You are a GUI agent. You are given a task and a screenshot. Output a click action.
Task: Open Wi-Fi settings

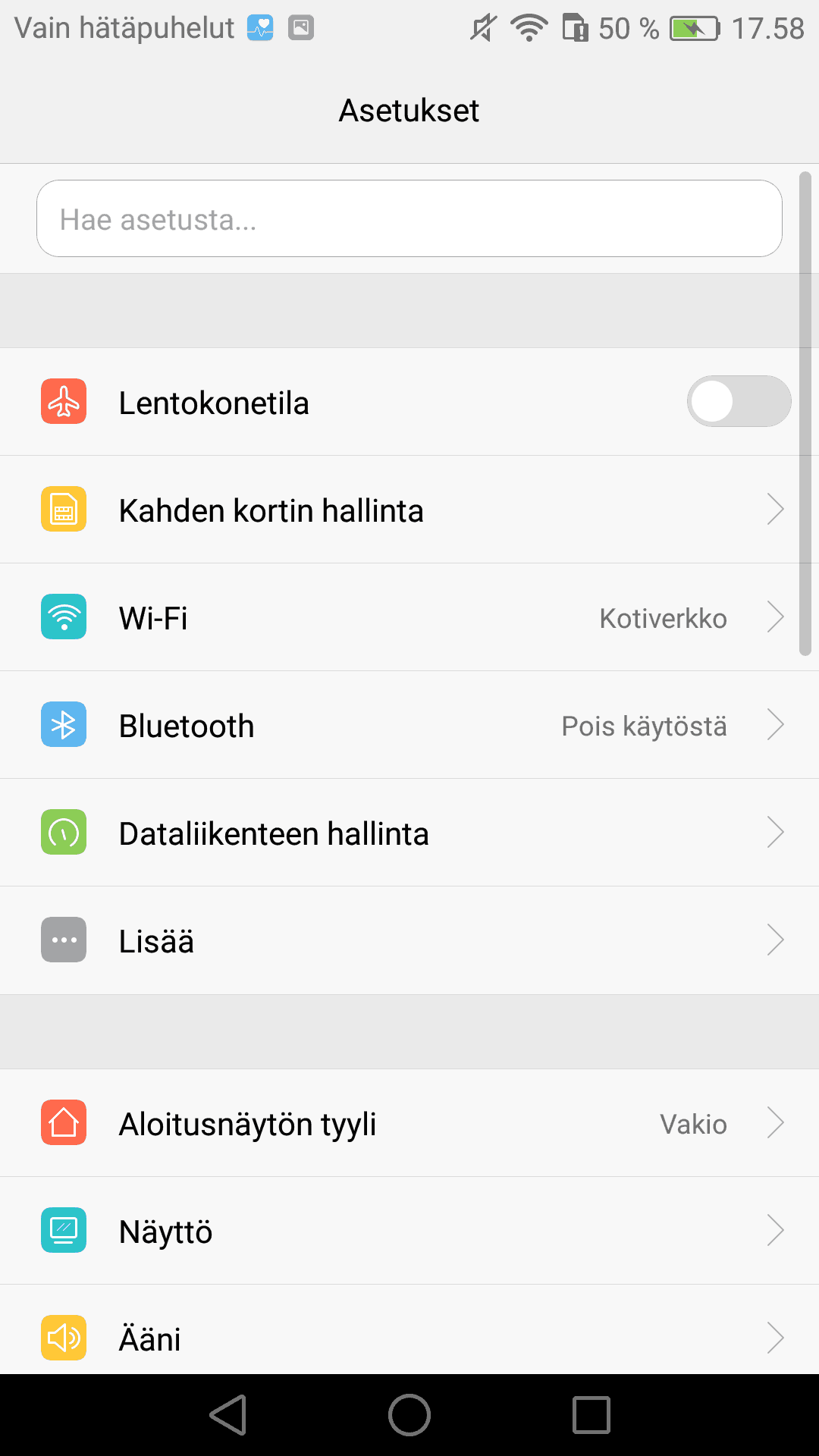click(x=409, y=617)
